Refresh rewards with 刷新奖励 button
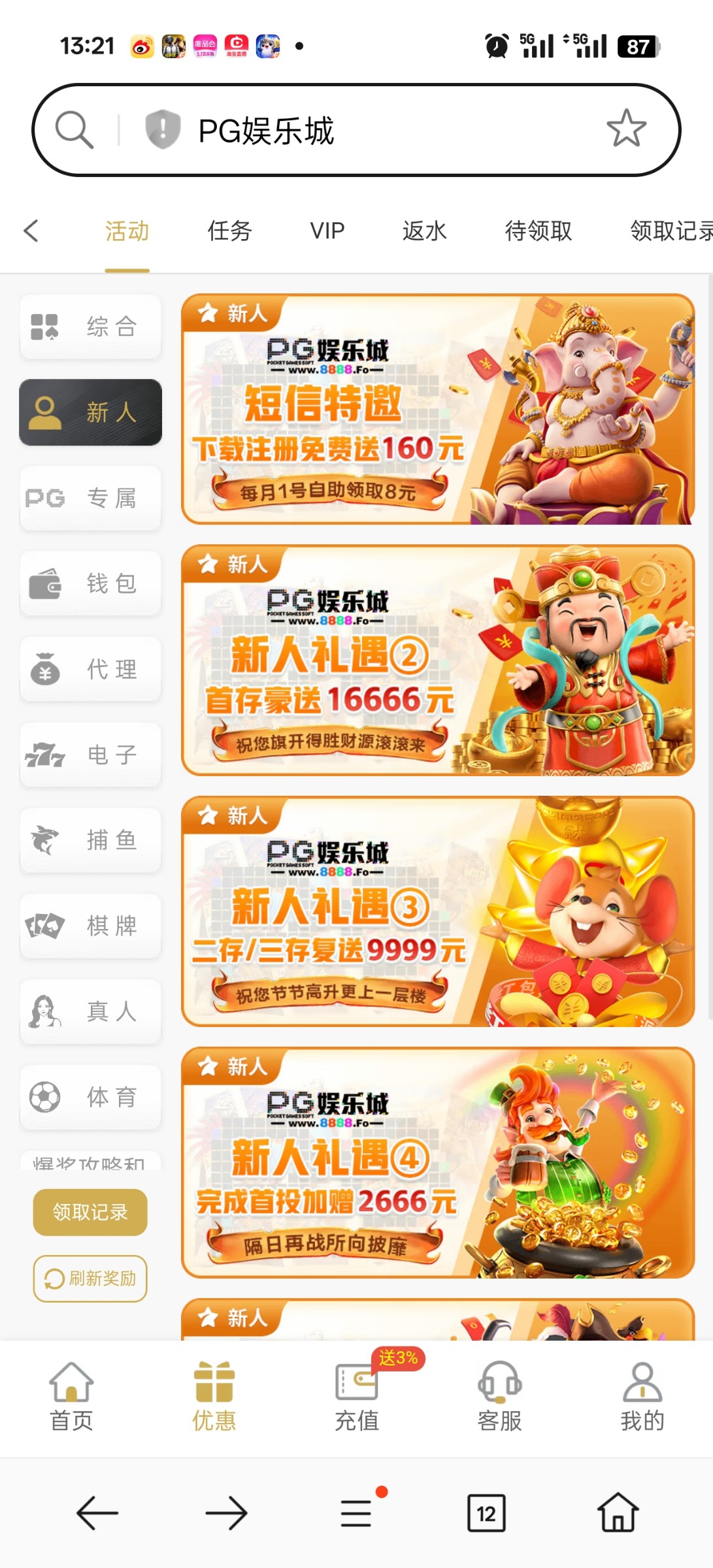713x1568 pixels. tap(90, 1279)
